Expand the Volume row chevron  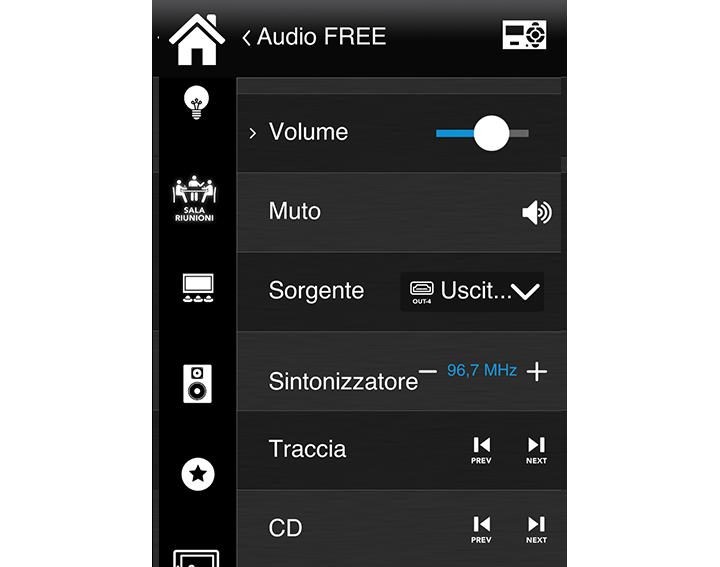point(252,133)
